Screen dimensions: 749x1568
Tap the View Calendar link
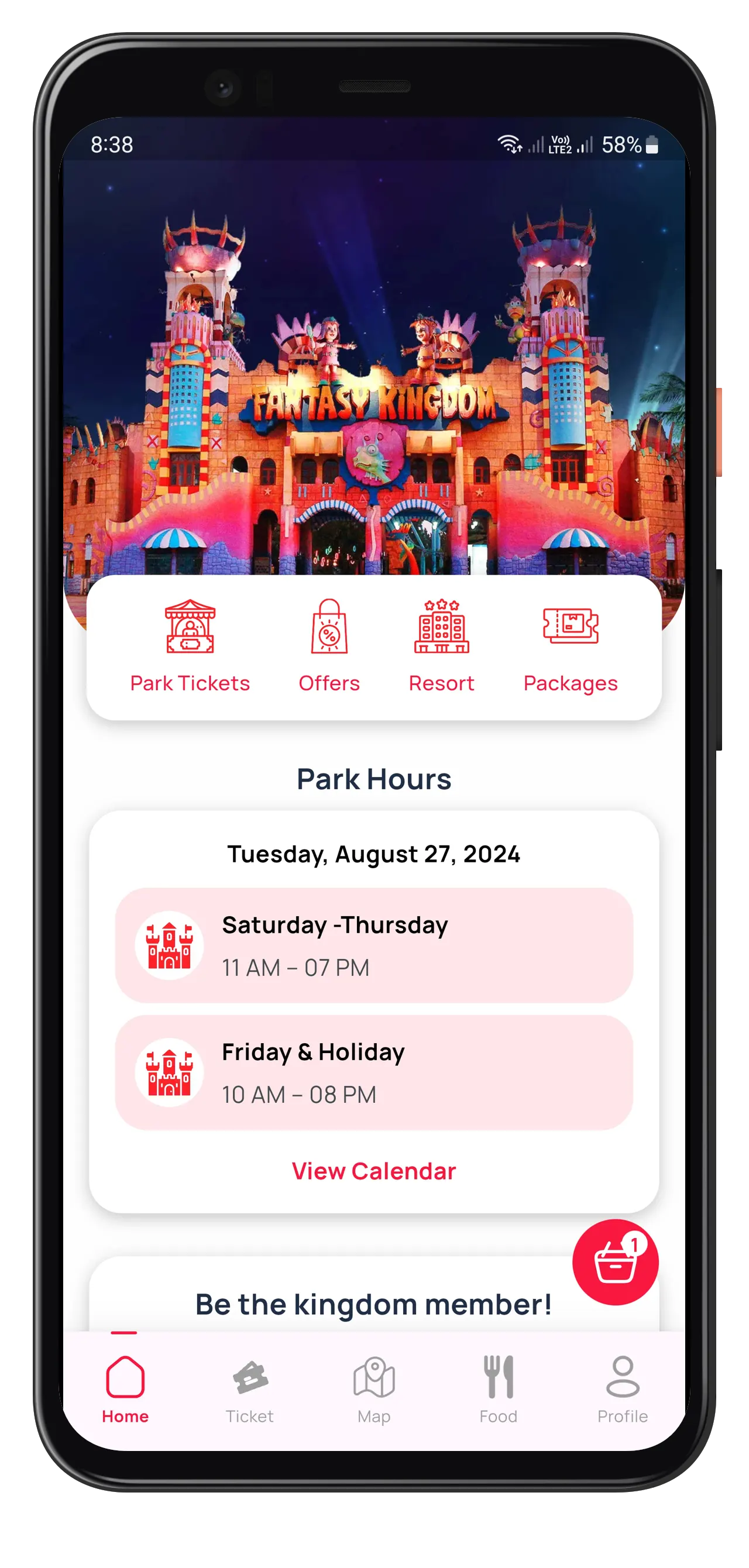tap(374, 1171)
